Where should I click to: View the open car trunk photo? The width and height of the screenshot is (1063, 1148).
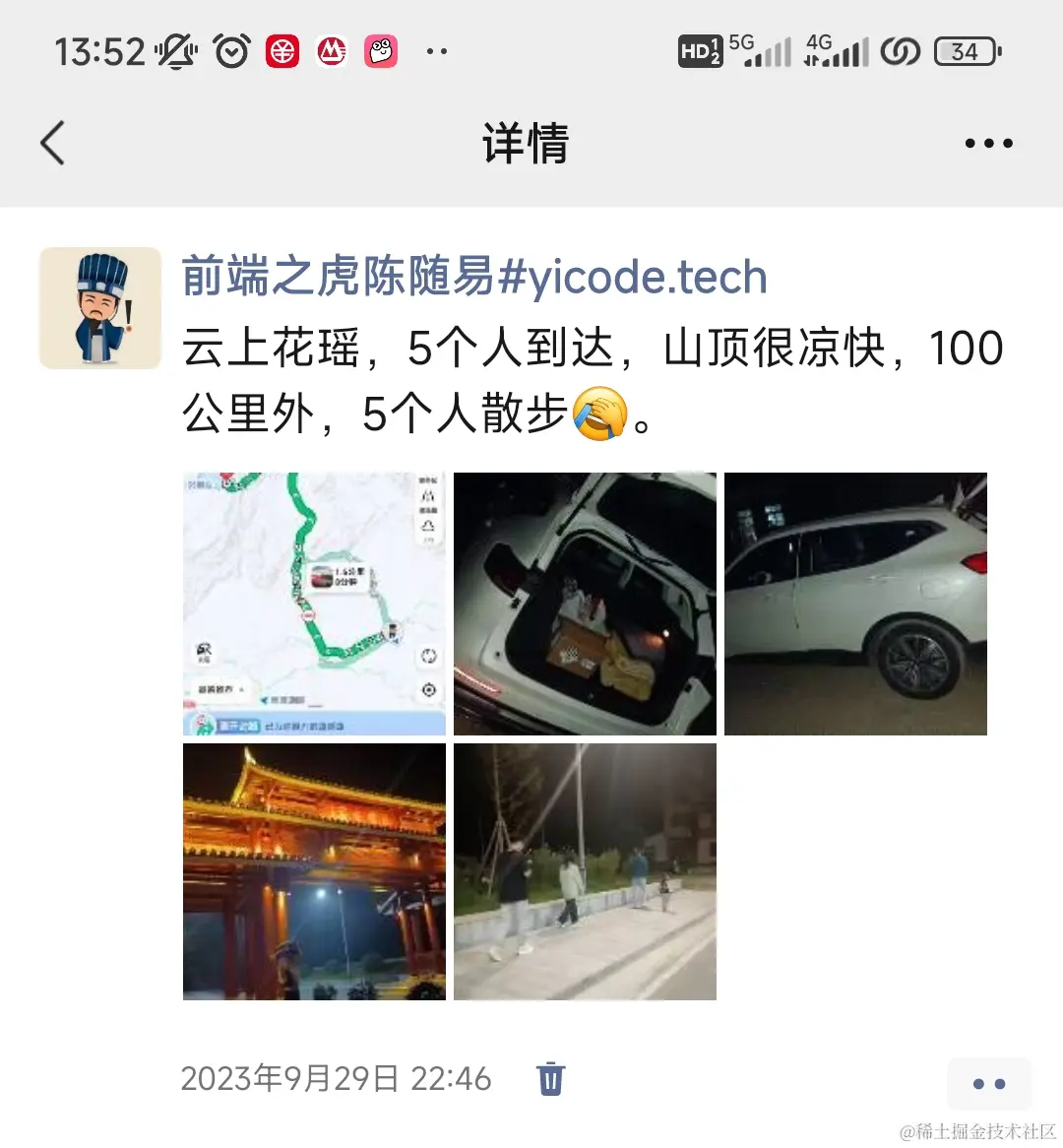click(585, 604)
